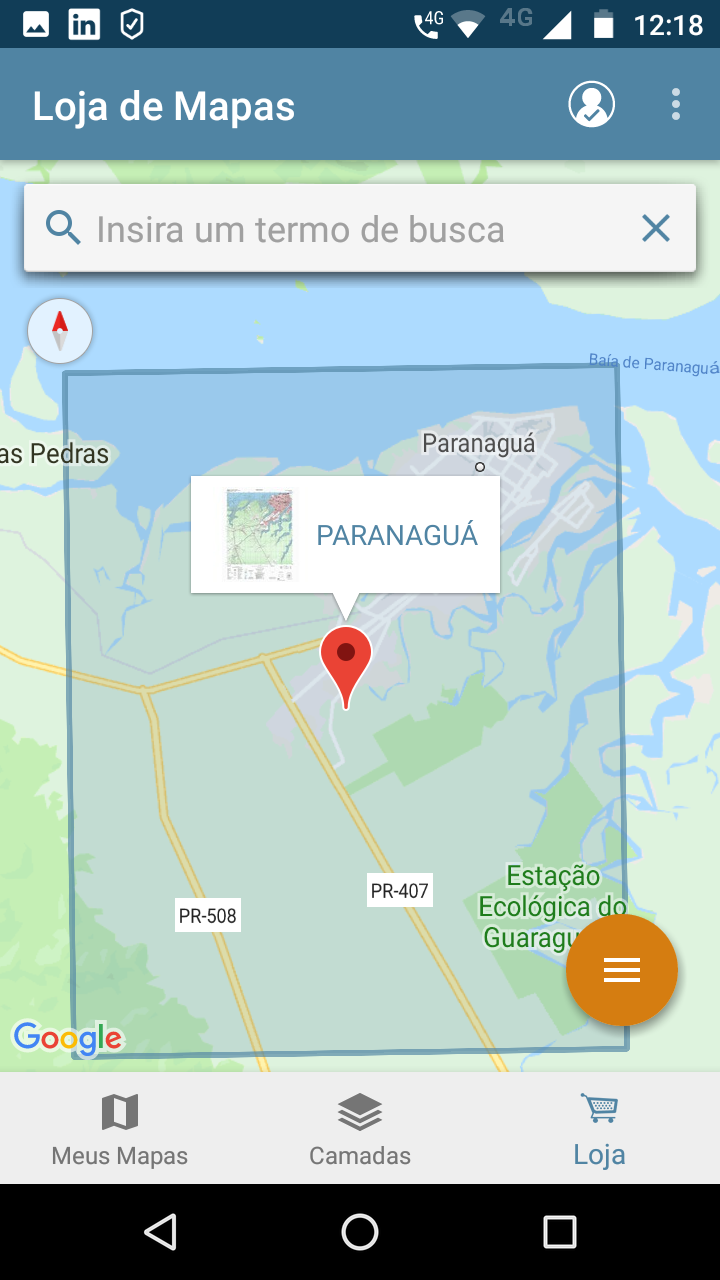720x1280 pixels.
Task: Open the user account icon
Action: (591, 104)
